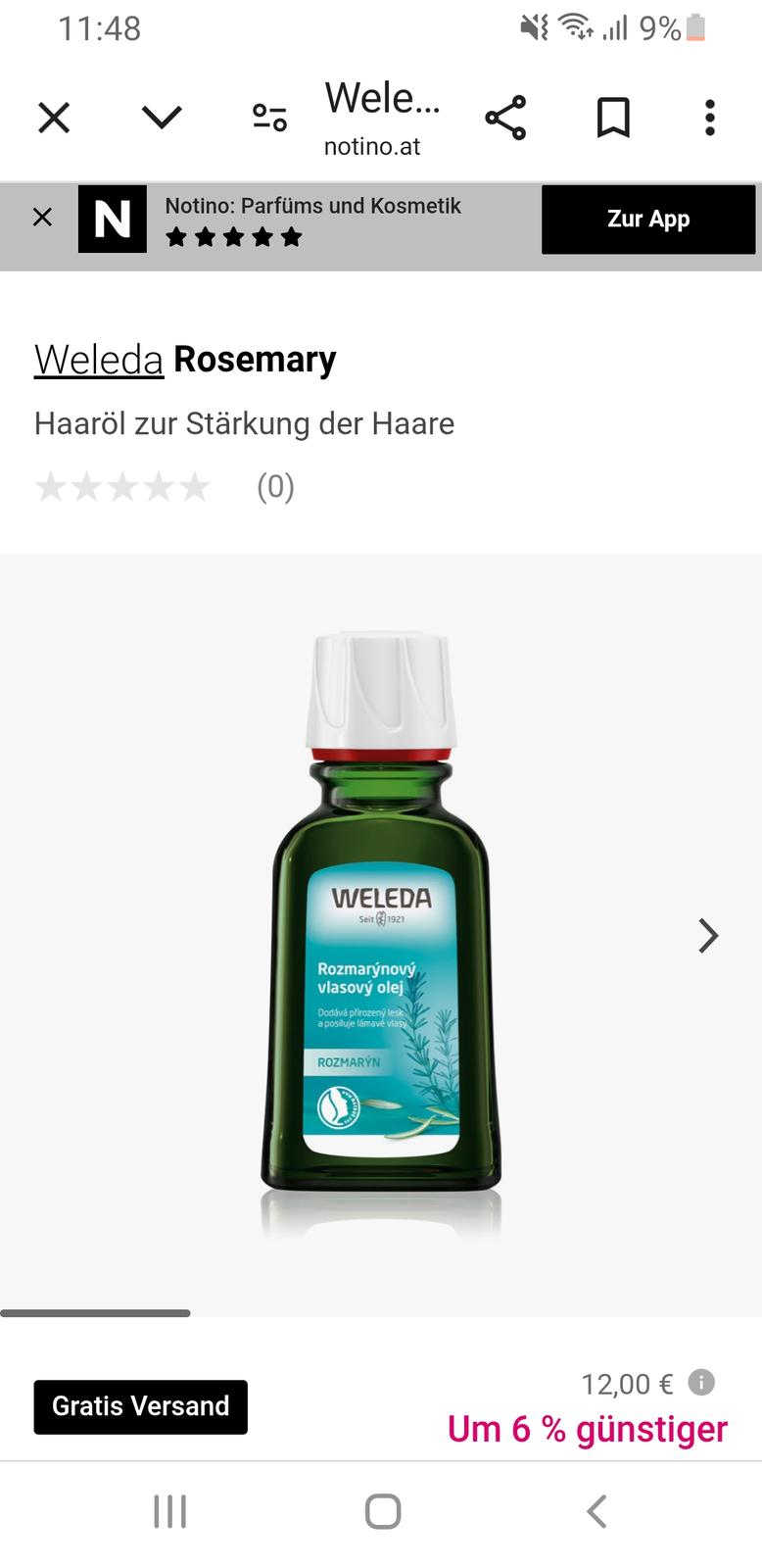762x1568 pixels.
Task: Open price info icon beside 12,00 €
Action: (x=701, y=1383)
